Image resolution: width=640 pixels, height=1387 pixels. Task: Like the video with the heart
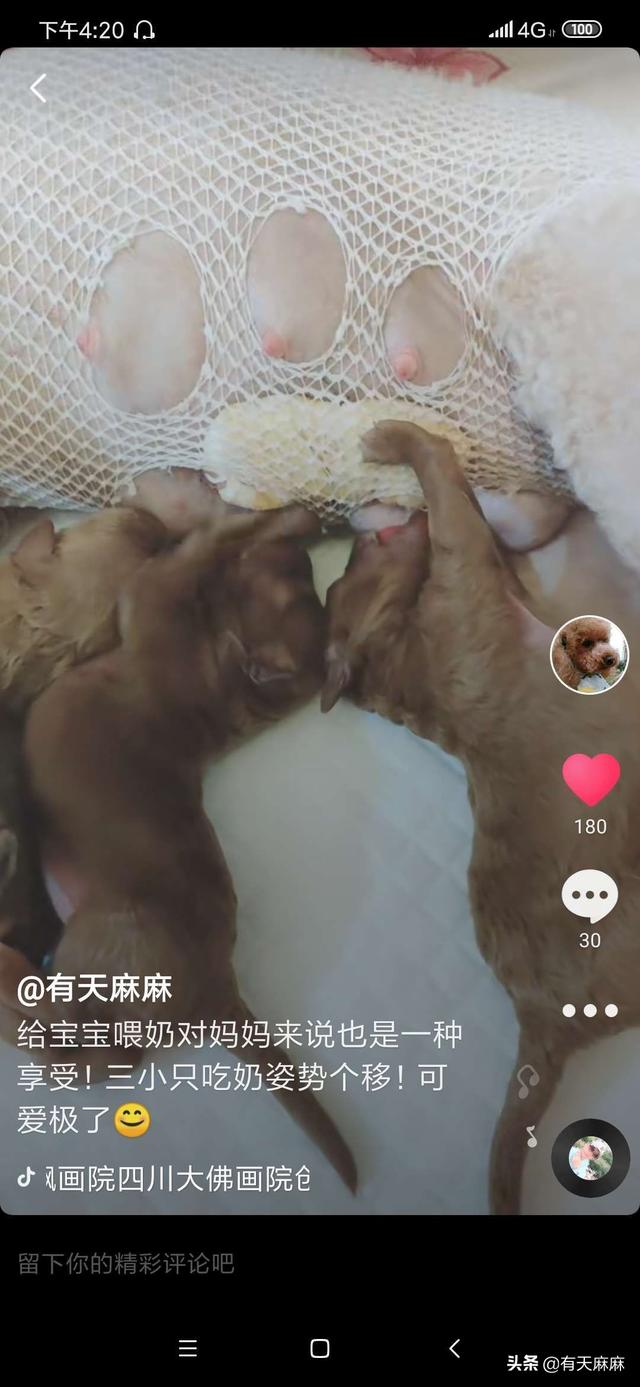pos(590,781)
